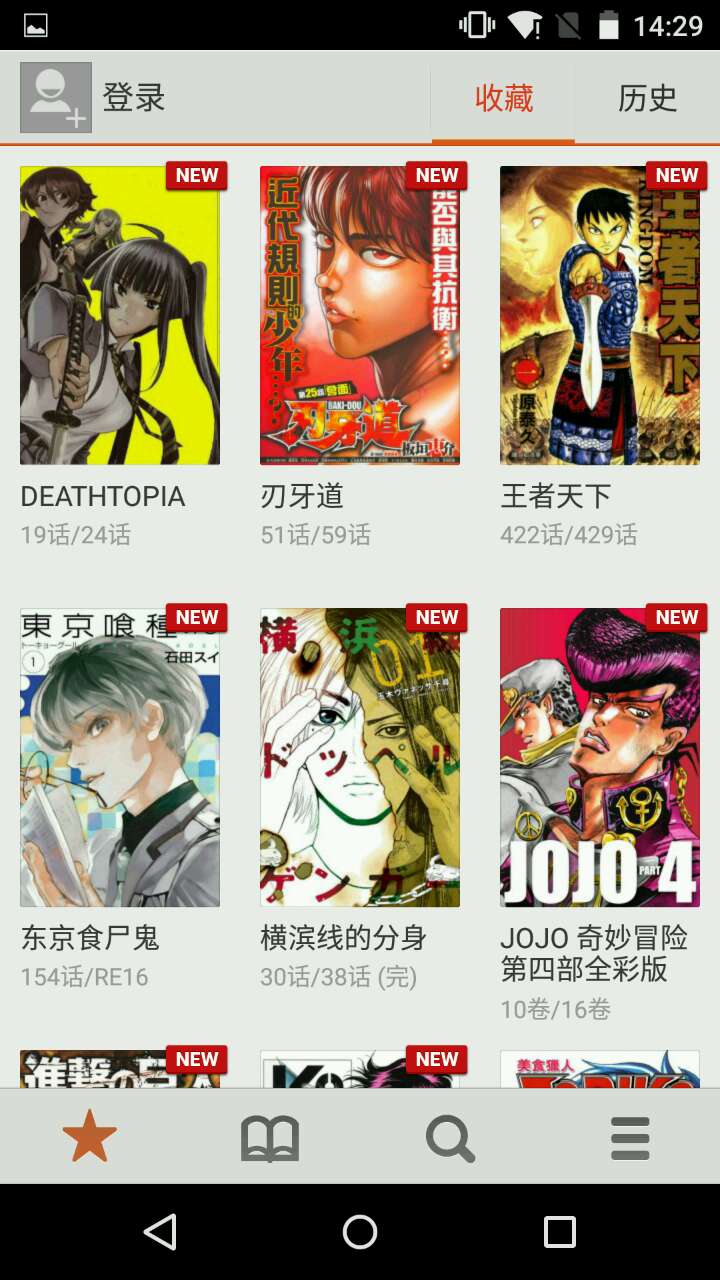Switch to the 历史 tab
The width and height of the screenshot is (720, 1280).
click(x=647, y=98)
